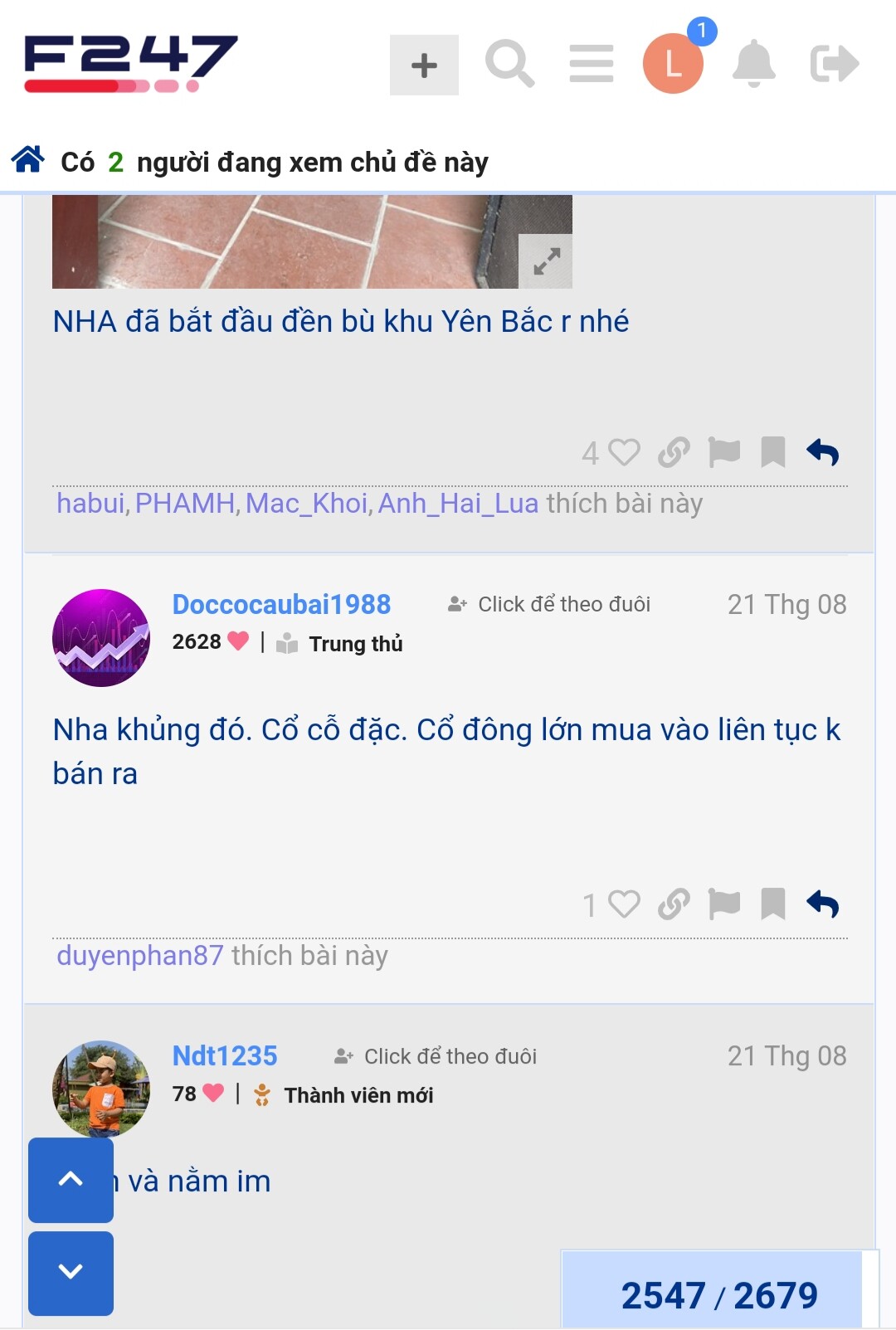Tap the logout icon
896x1330 pixels.
click(834, 64)
